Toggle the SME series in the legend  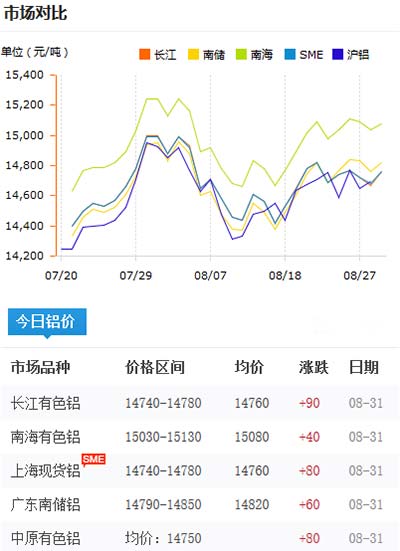coord(304,54)
